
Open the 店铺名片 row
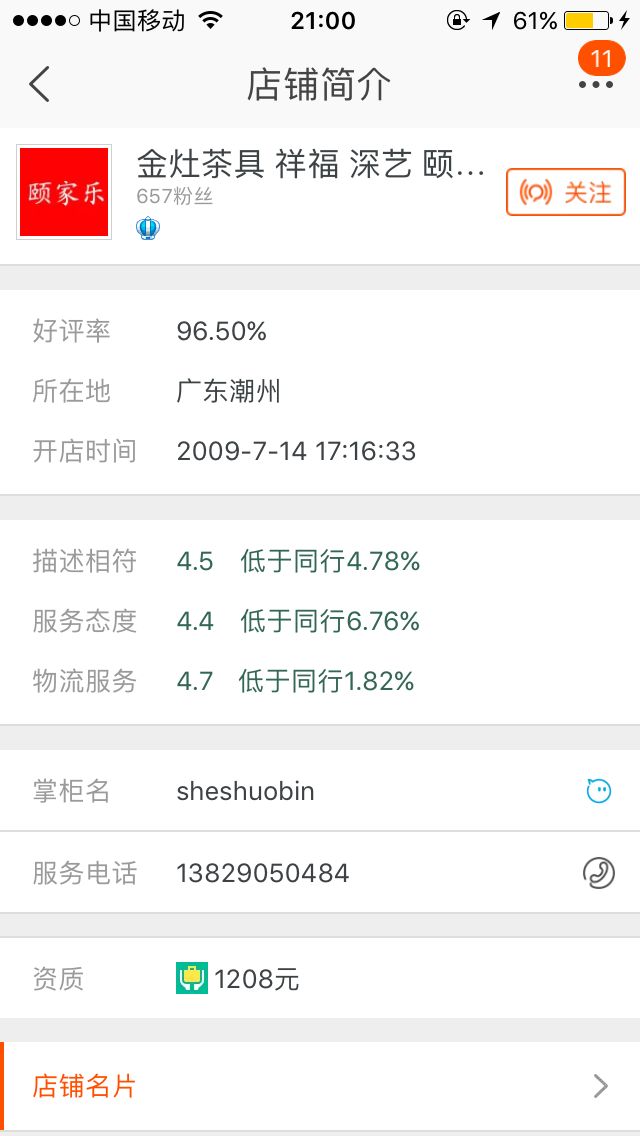pyautogui.click(x=320, y=1086)
